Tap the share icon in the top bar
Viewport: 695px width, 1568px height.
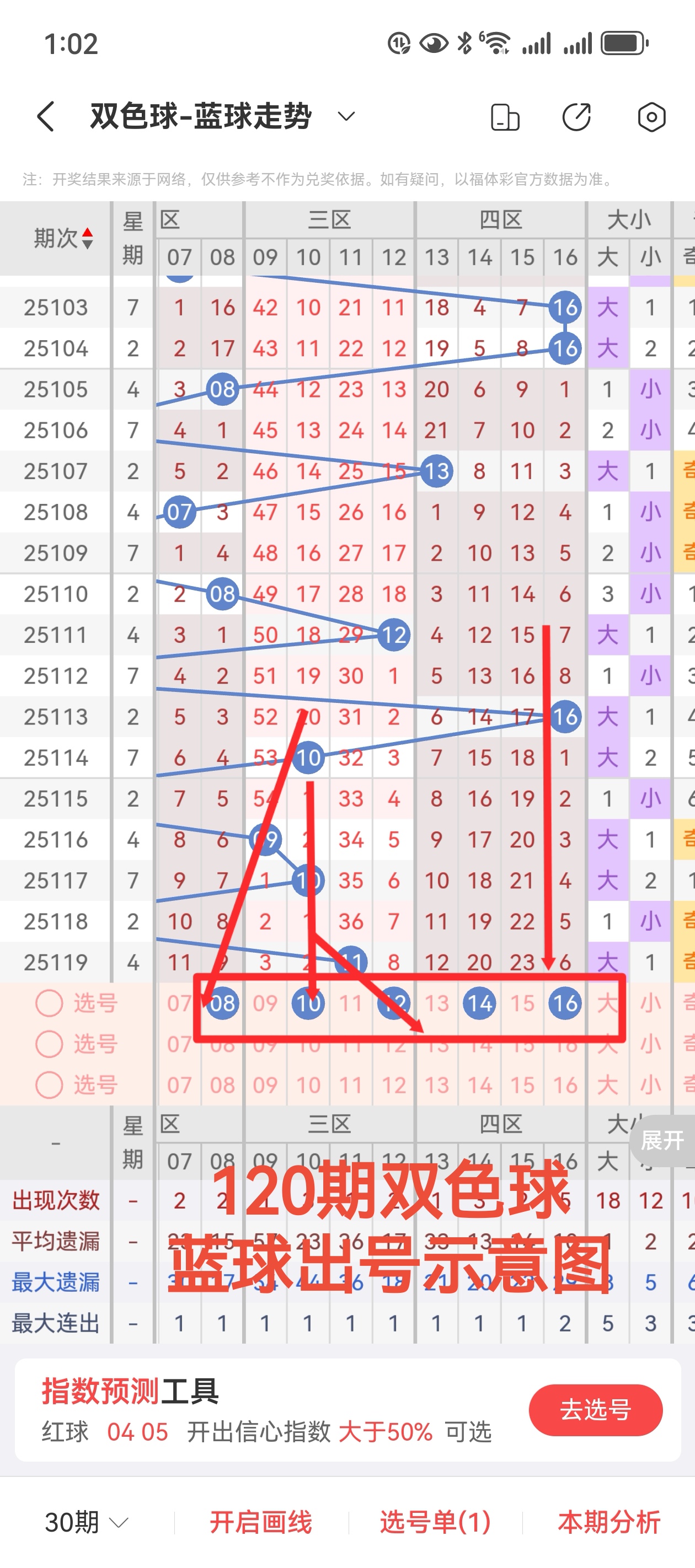[576, 116]
